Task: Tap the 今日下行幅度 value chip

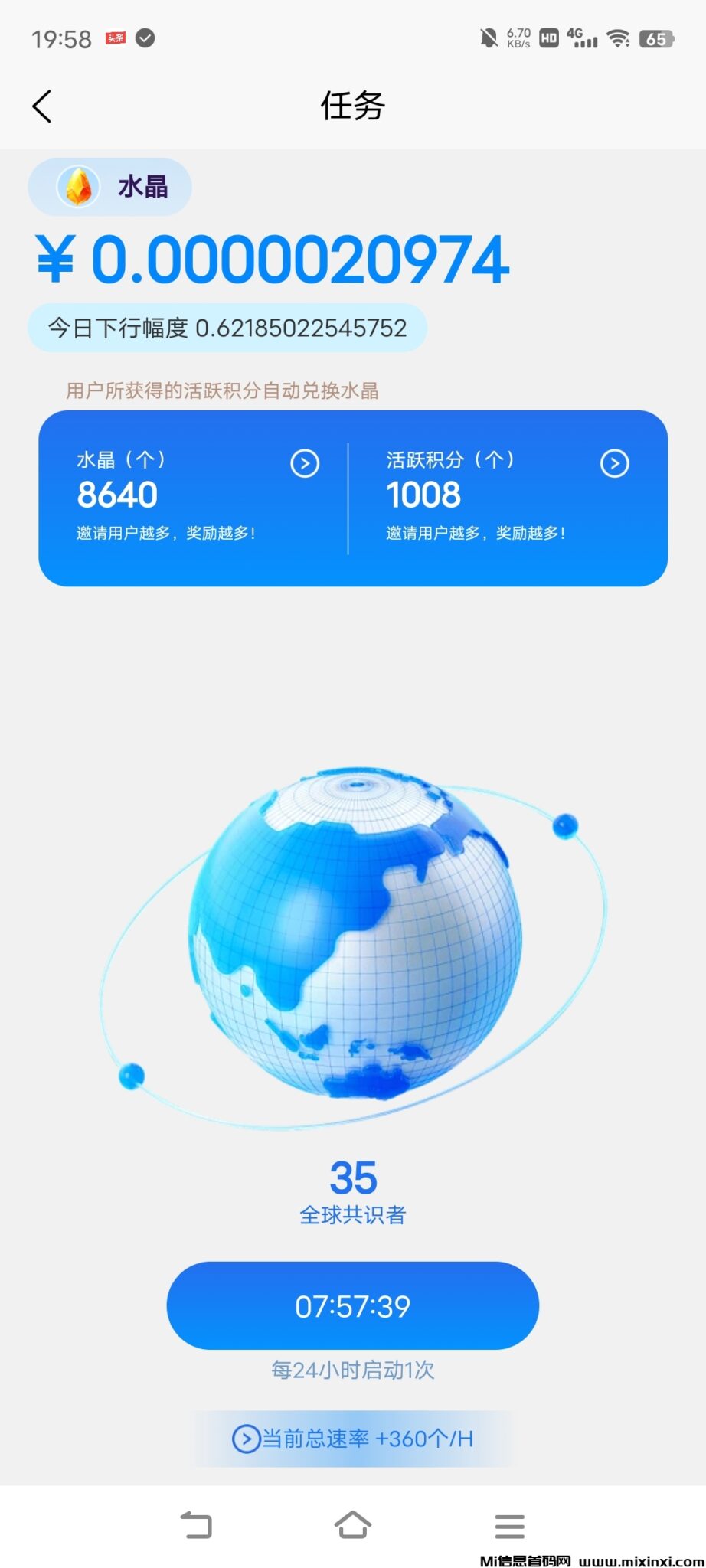Action: [x=227, y=328]
